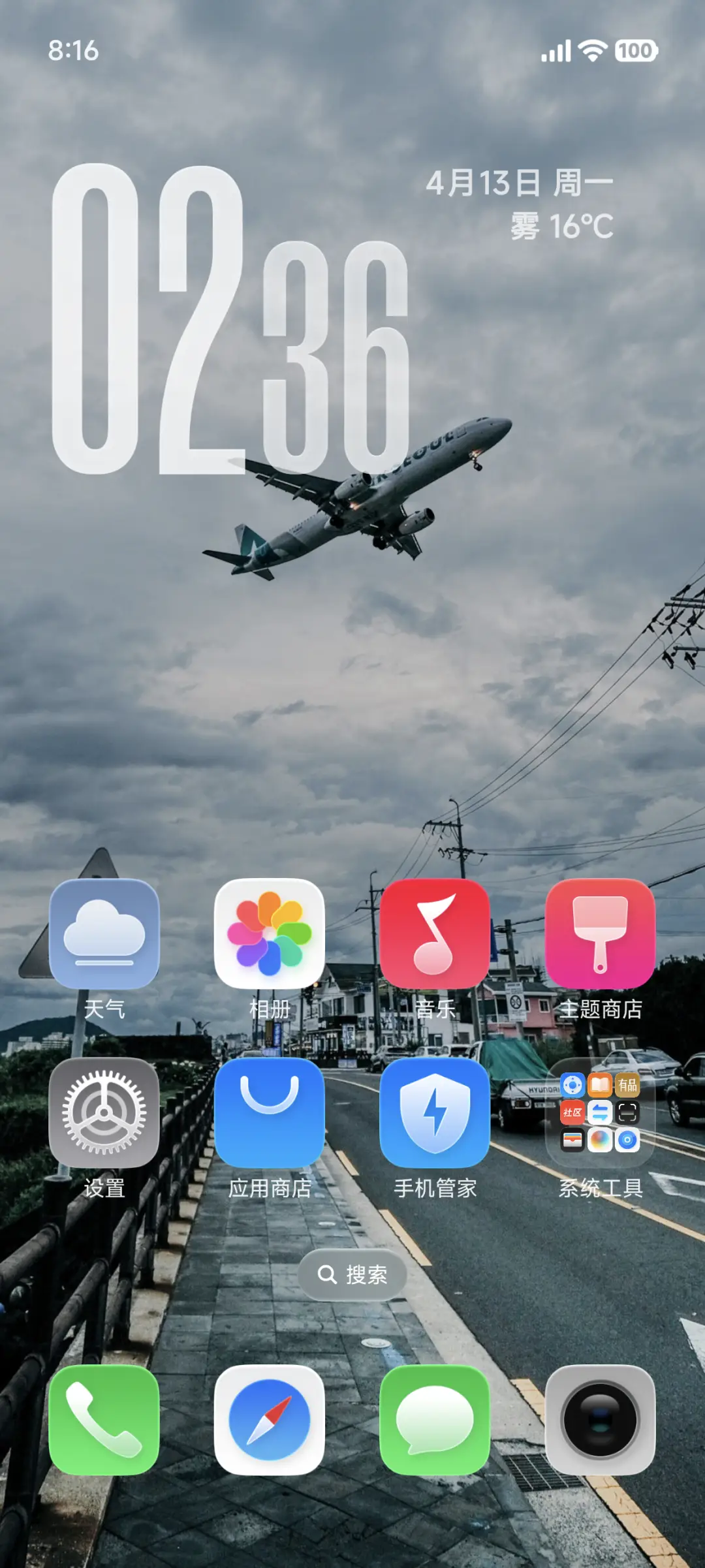The width and height of the screenshot is (705, 1568).
Task: Launch the 相册 gallery app
Action: tap(270, 933)
